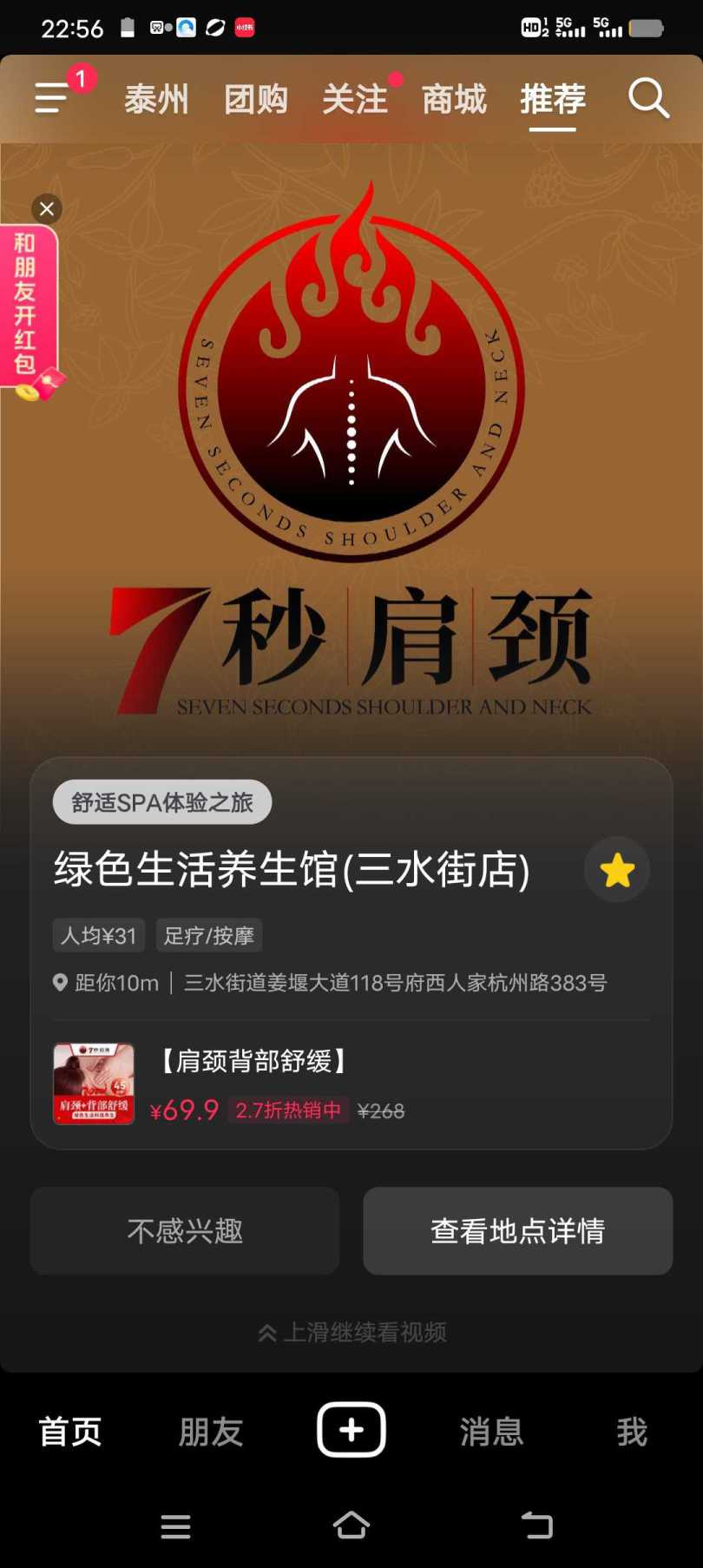Open the drawer menu with notification badge

click(x=54, y=97)
